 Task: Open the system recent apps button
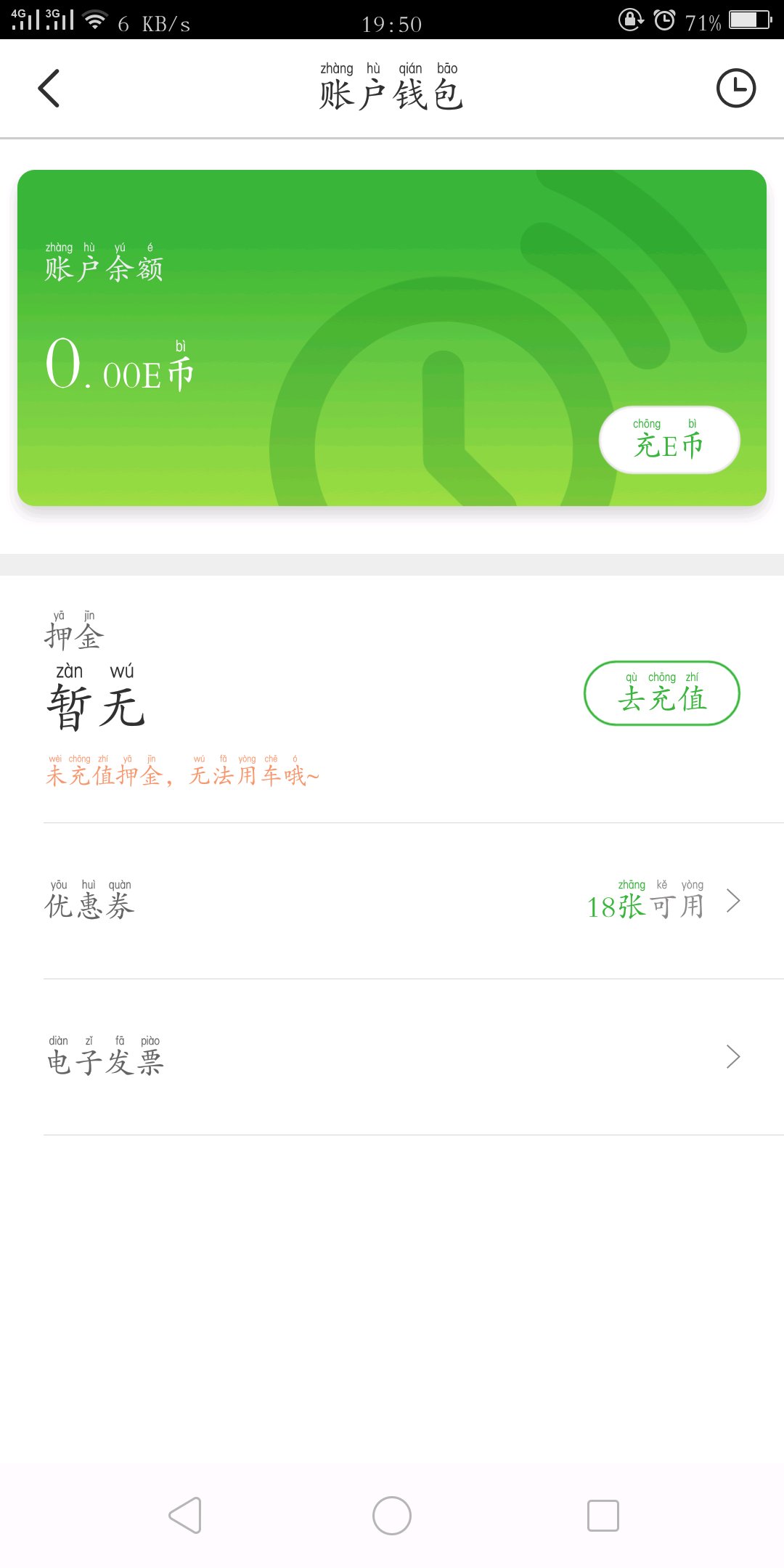603,1516
